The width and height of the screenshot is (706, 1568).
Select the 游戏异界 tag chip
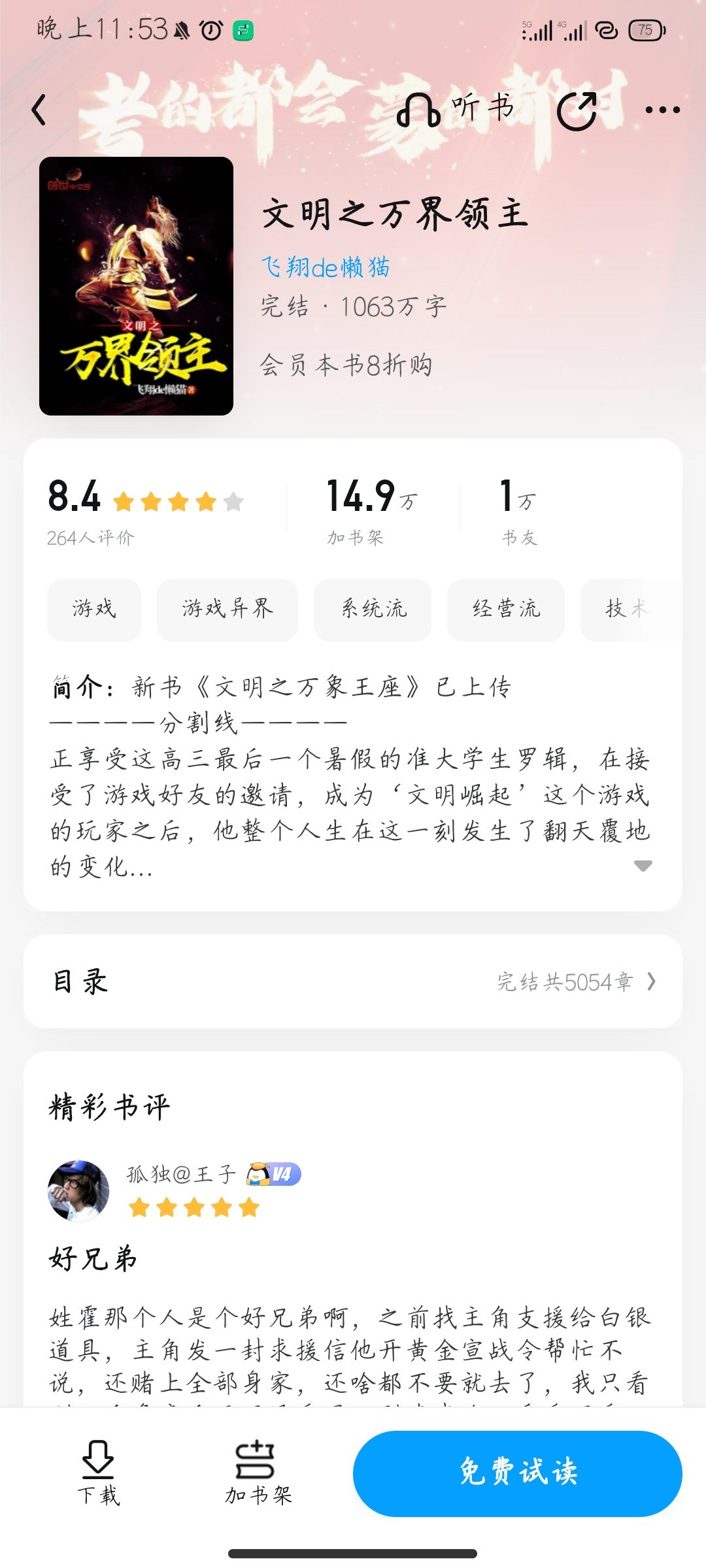pyautogui.click(x=227, y=609)
